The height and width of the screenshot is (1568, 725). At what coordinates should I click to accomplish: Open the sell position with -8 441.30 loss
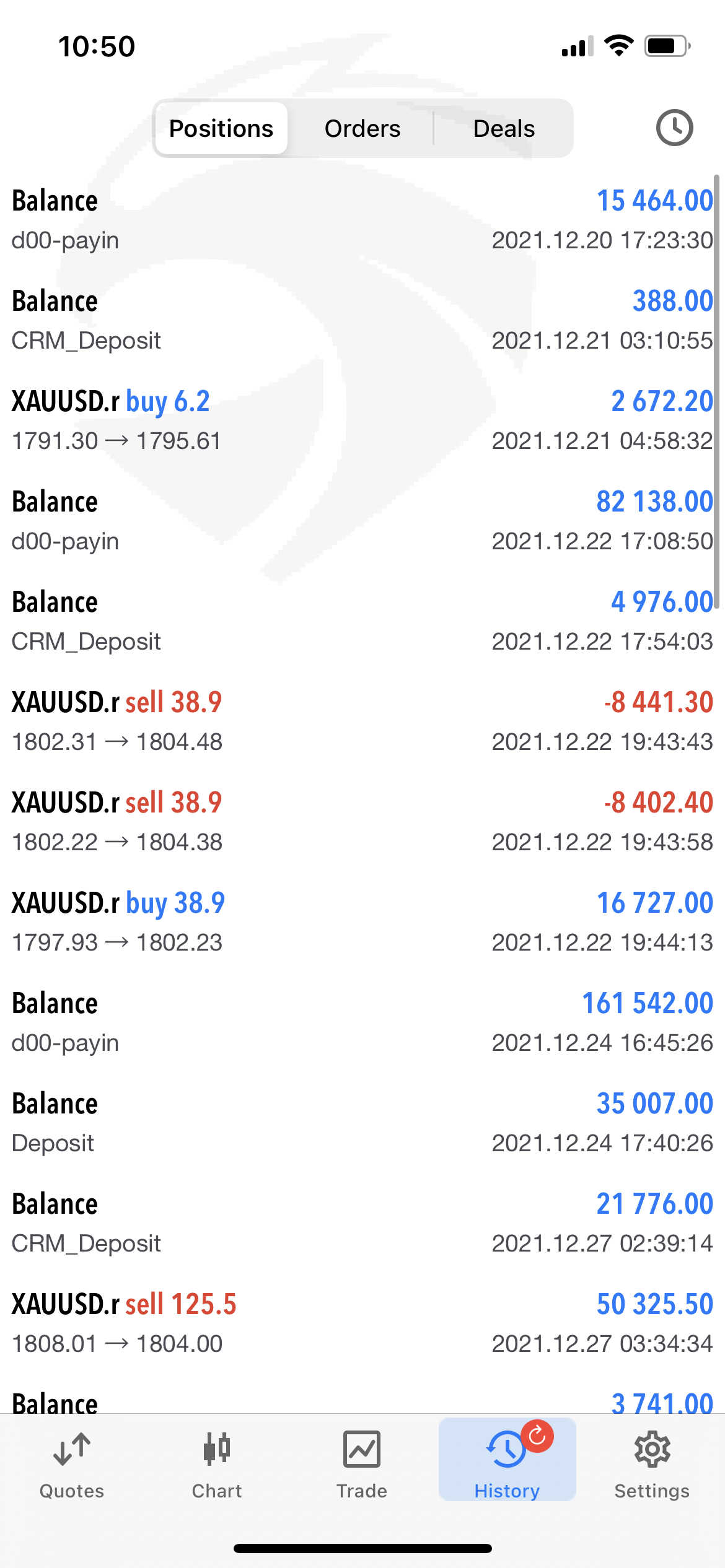362,721
